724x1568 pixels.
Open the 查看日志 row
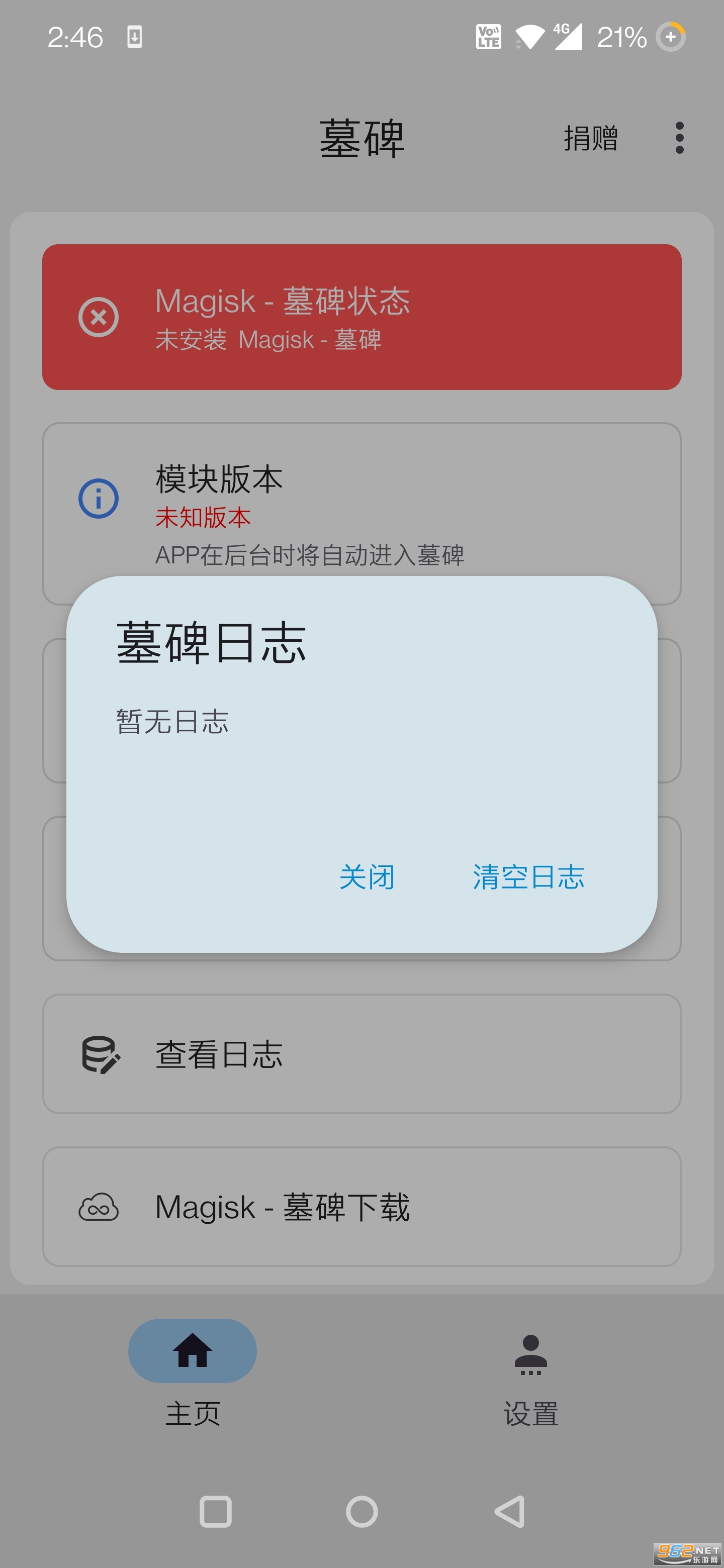coord(361,1054)
